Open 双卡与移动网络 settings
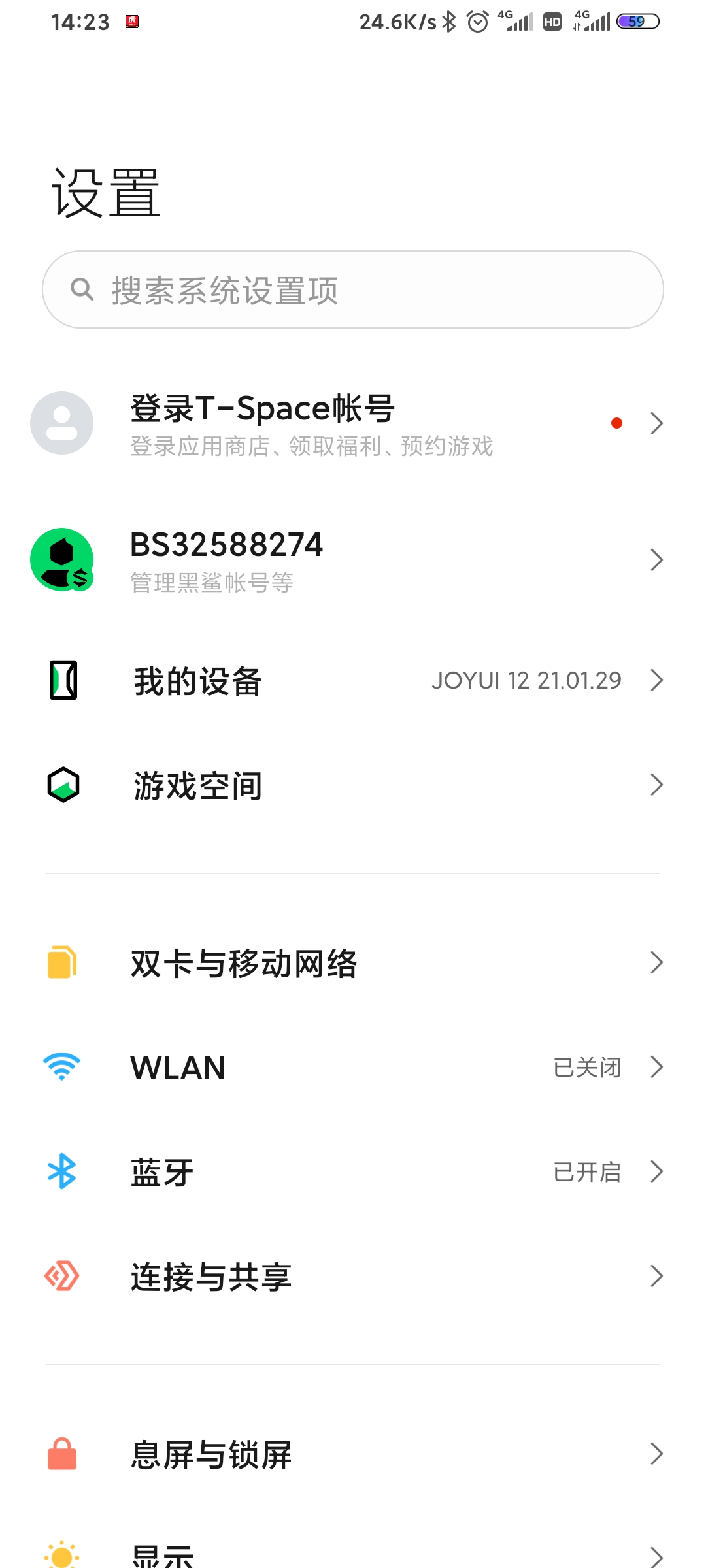 click(353, 962)
